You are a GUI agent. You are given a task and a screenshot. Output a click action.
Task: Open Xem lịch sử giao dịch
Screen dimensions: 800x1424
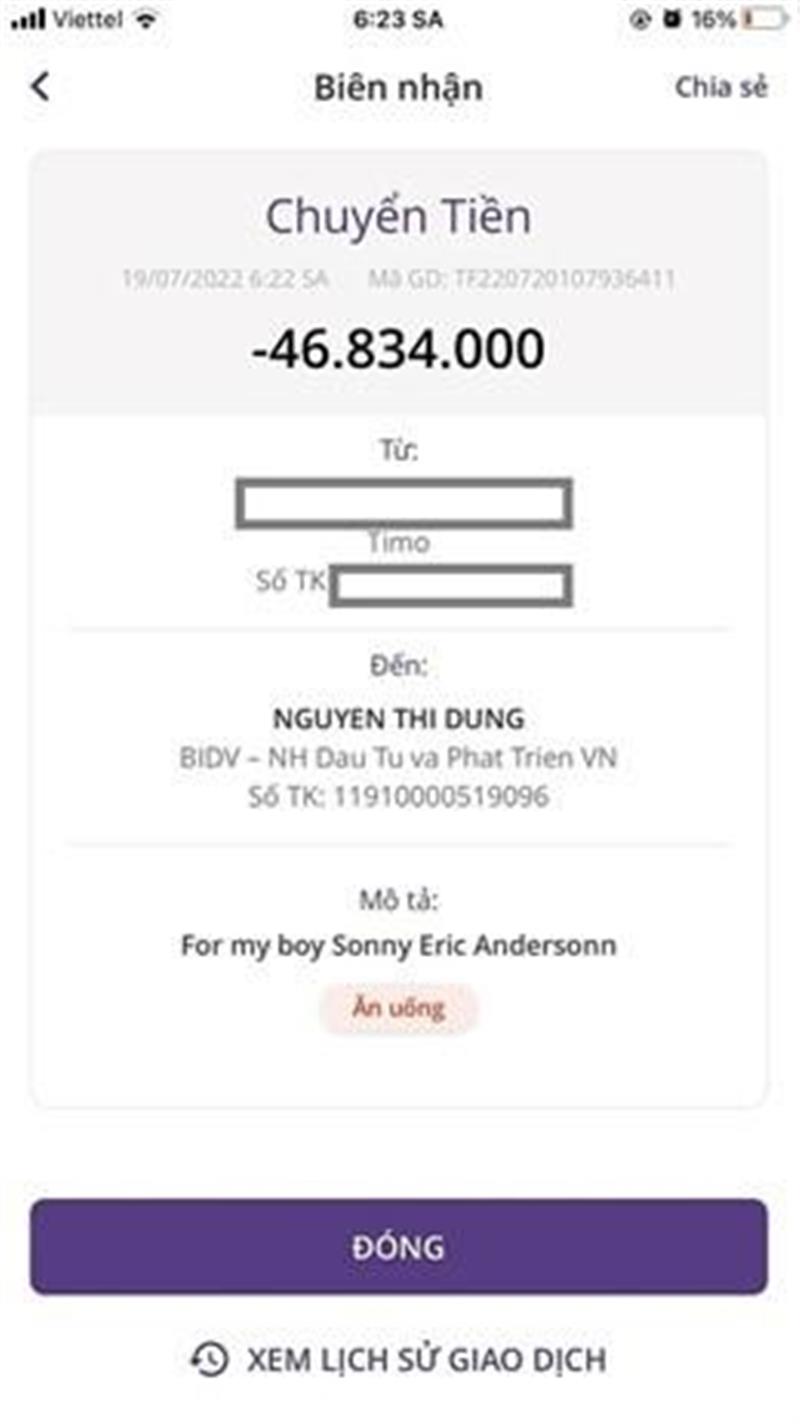pyautogui.click(x=398, y=1360)
